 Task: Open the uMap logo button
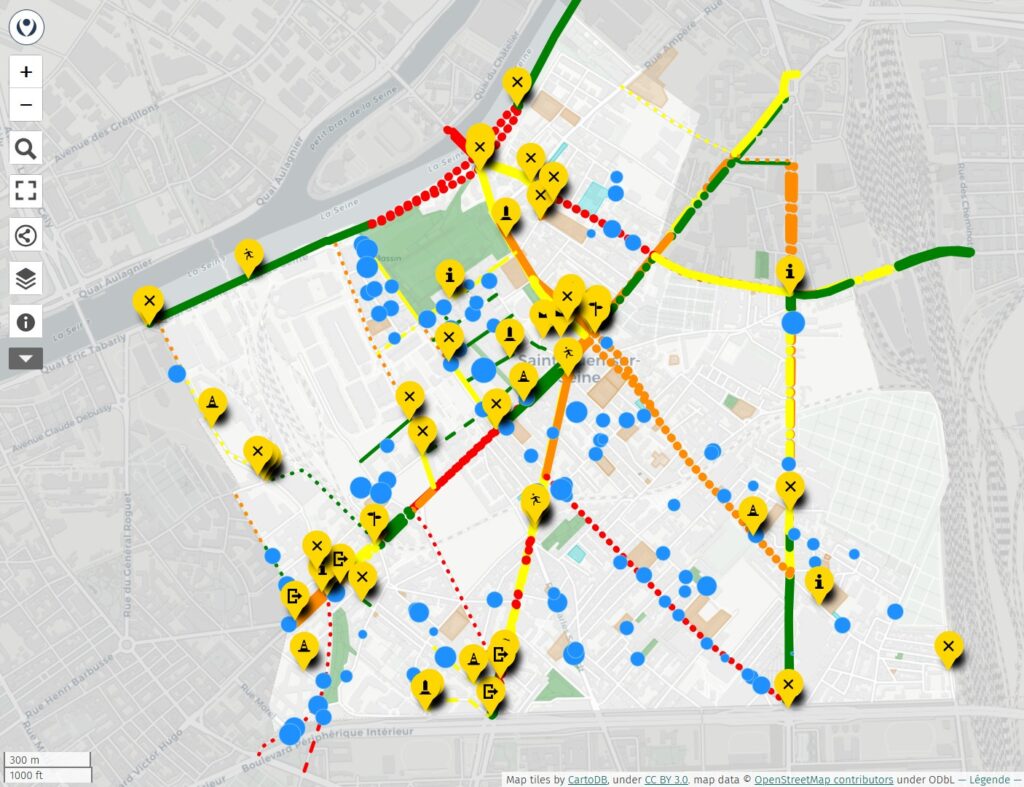(26, 27)
